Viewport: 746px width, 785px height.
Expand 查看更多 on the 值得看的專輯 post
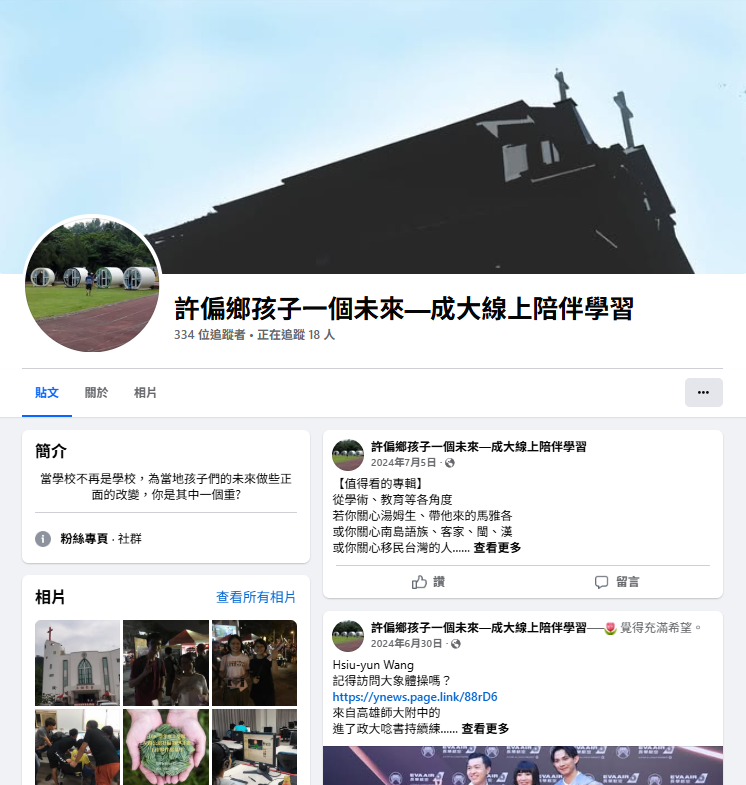497,548
